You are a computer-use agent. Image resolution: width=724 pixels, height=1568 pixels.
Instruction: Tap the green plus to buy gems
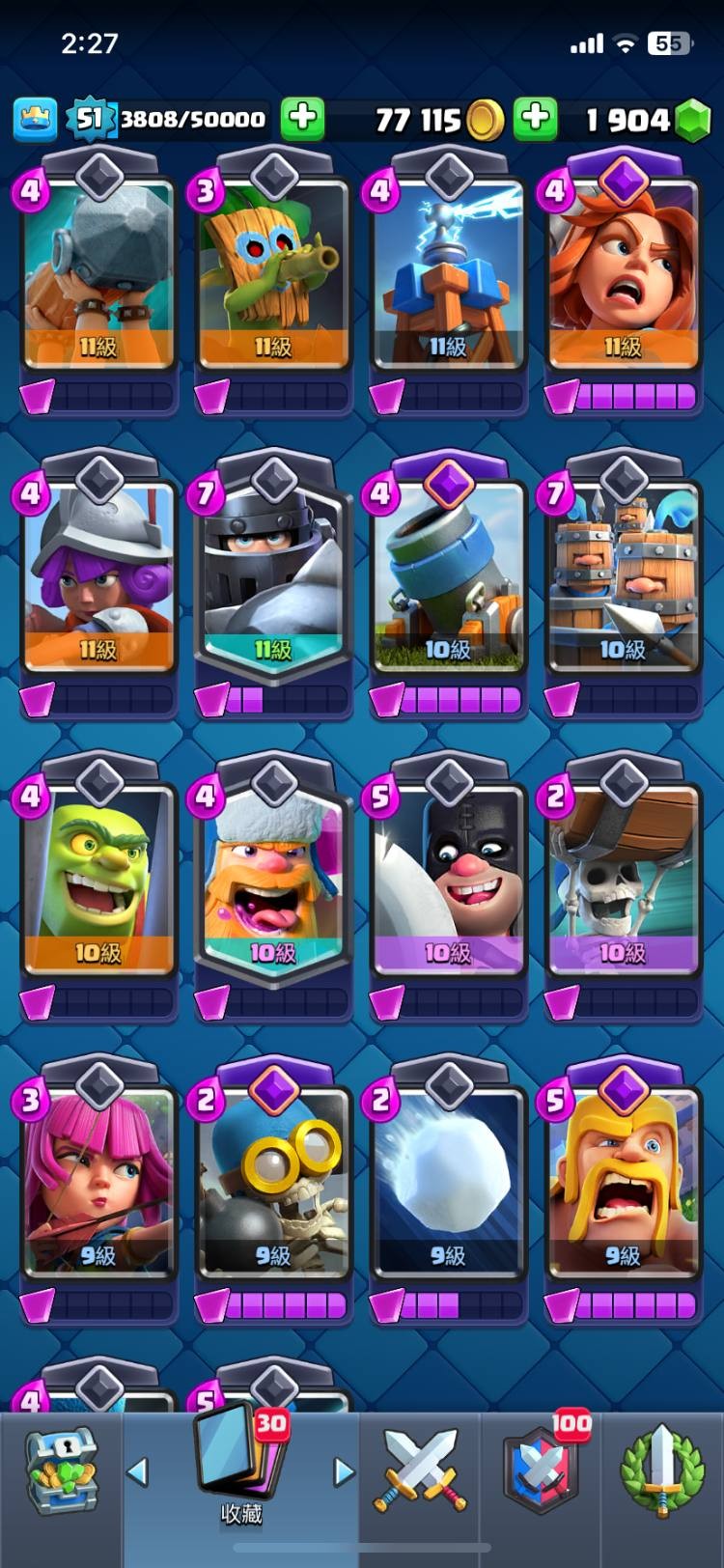click(535, 120)
